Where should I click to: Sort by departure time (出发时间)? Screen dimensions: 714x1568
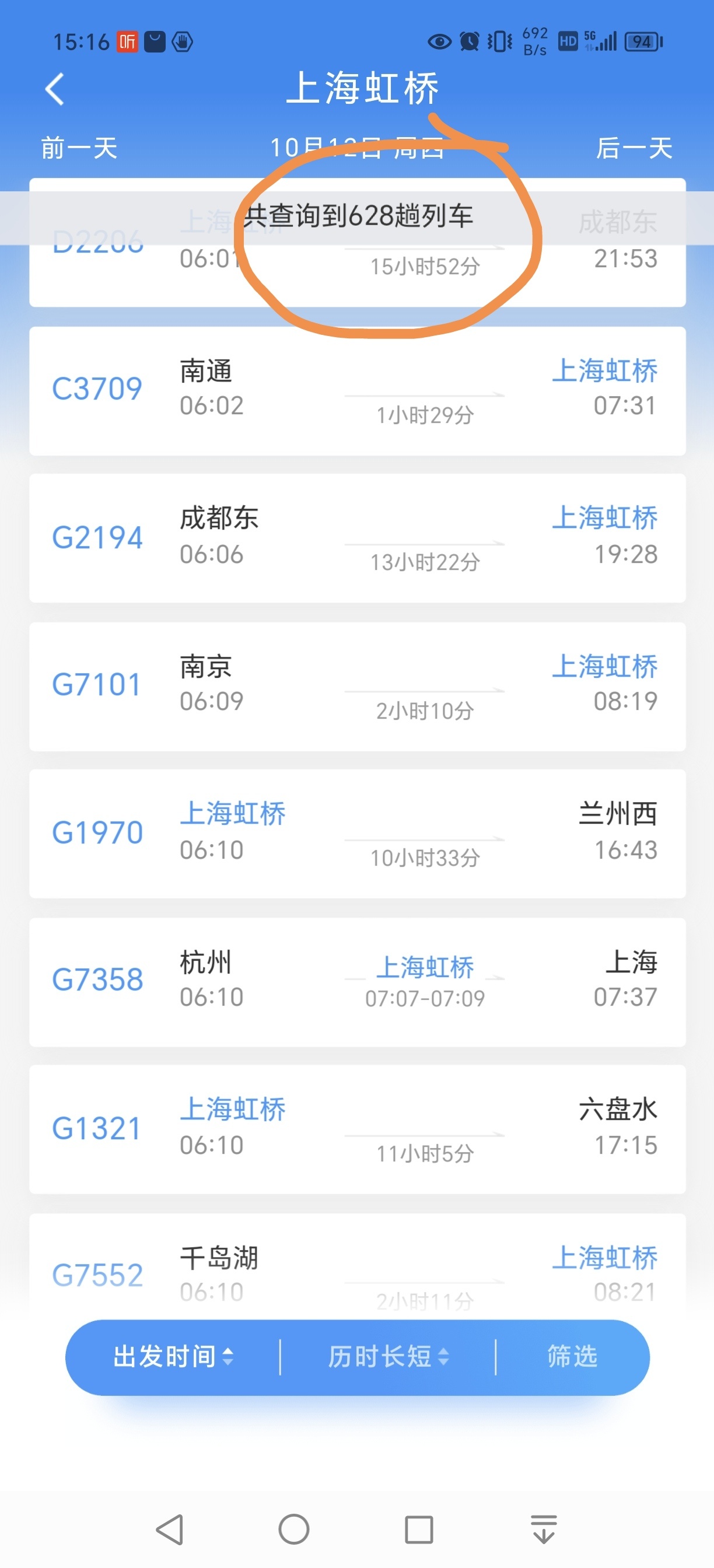pyautogui.click(x=173, y=1357)
